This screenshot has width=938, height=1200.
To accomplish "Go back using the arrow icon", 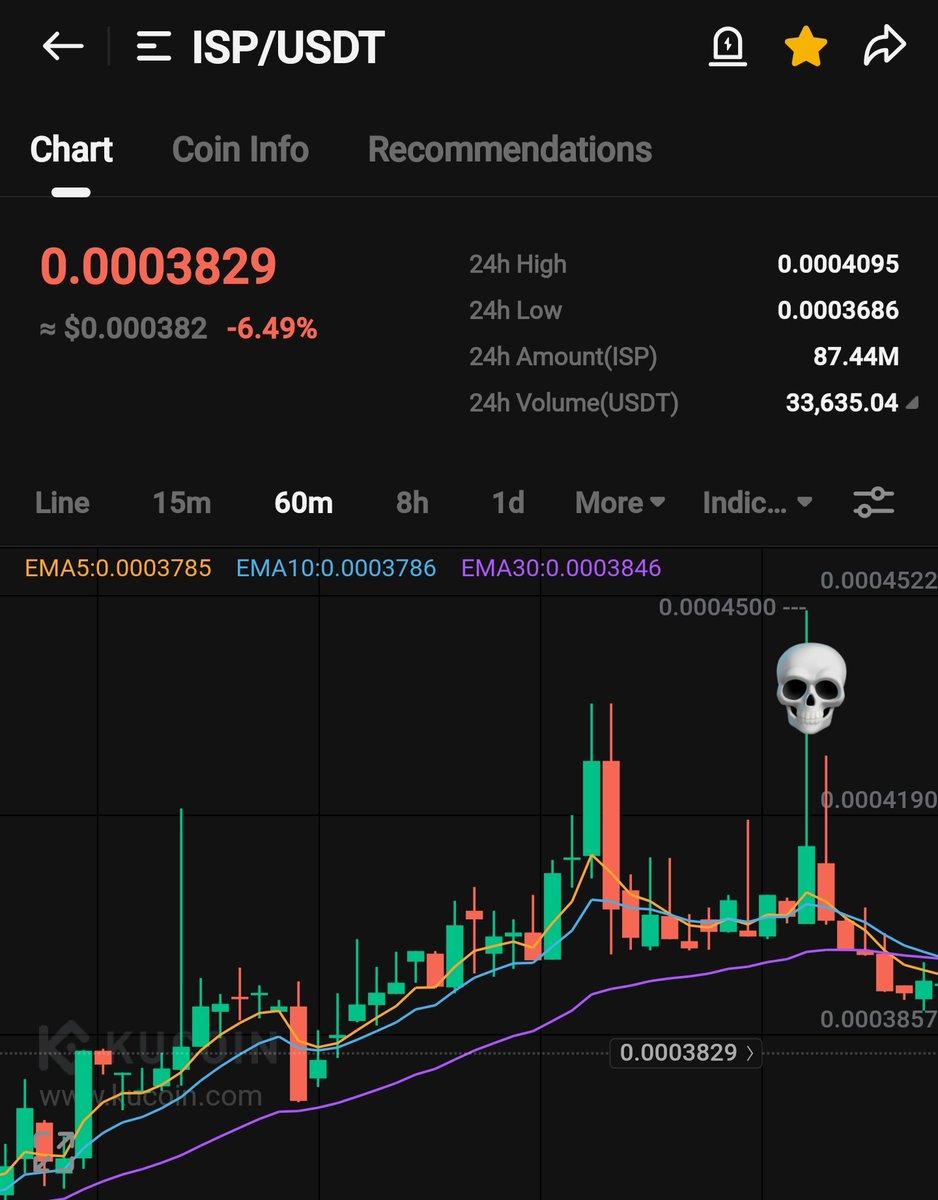I will (x=62, y=46).
